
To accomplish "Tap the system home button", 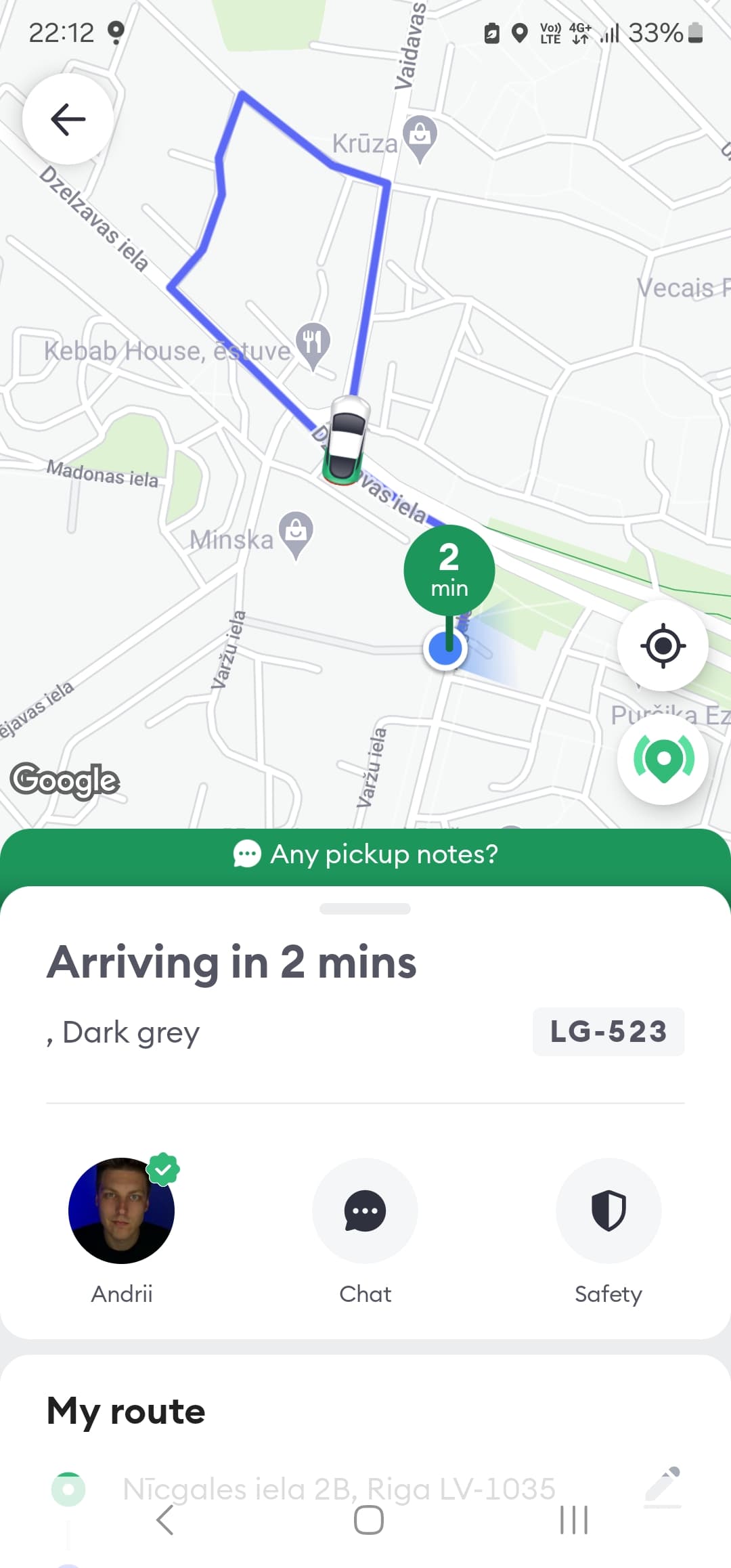I will point(369,1520).
